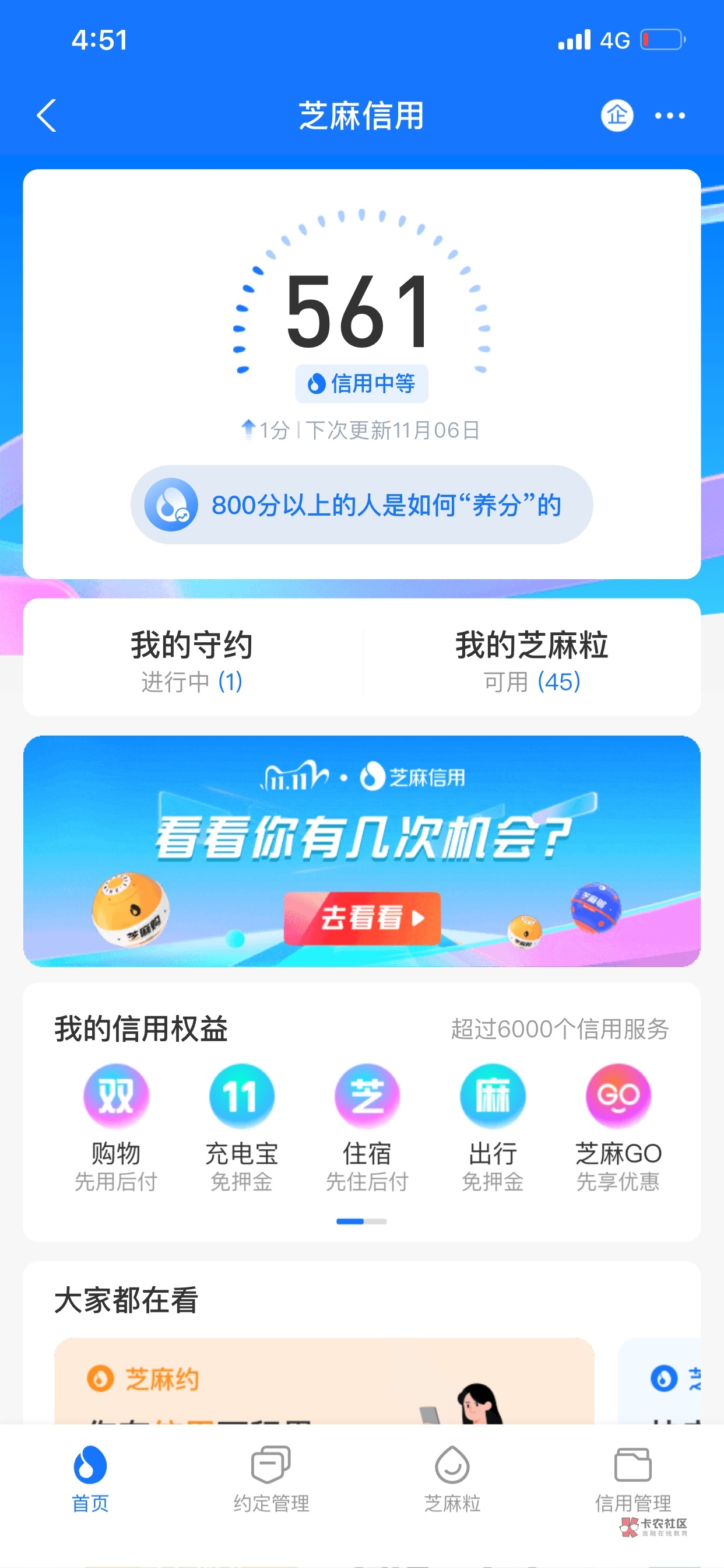
Task: Open the 出行 deposit-free travel icon
Action: [492, 1095]
